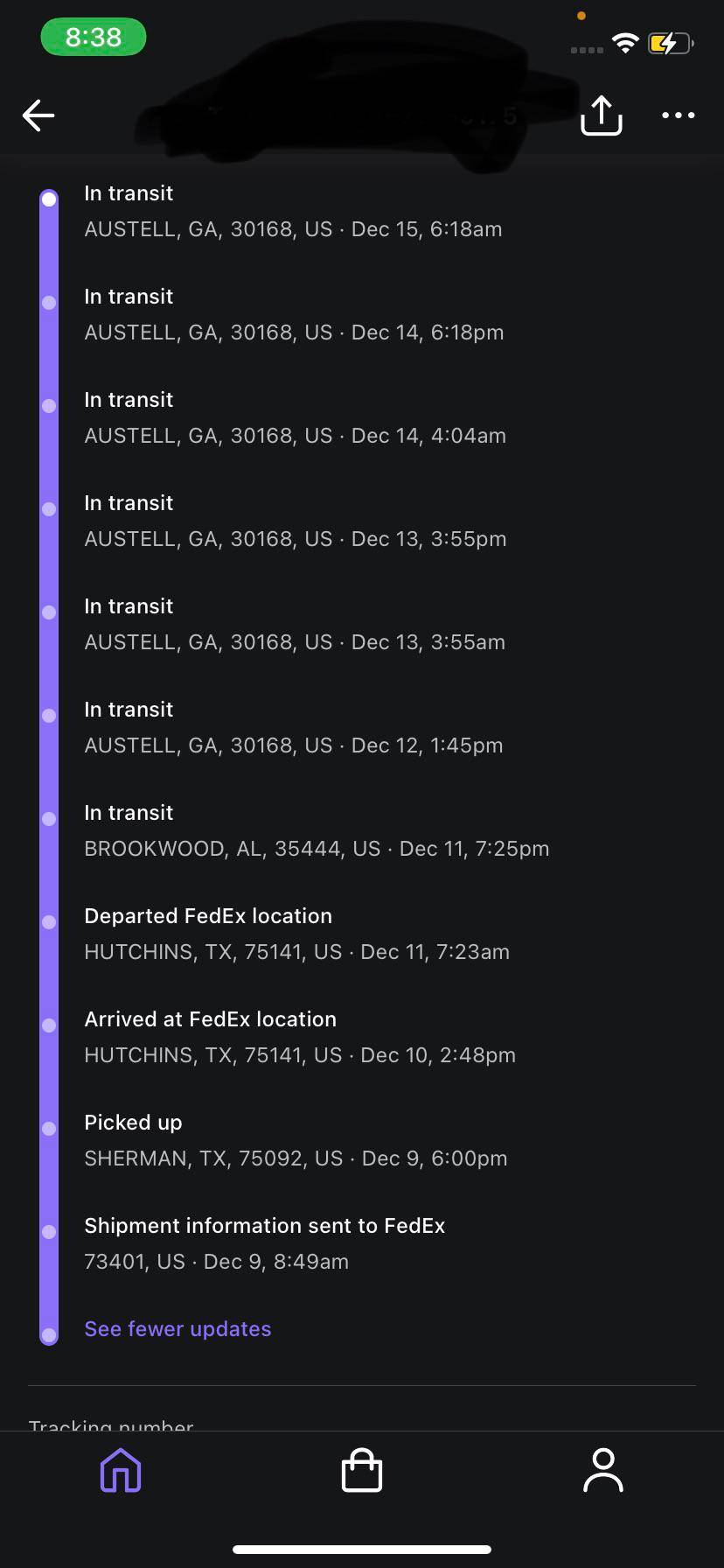Tap the timeline dot for Picked up
724x1568 pixels.
pyautogui.click(x=49, y=1128)
